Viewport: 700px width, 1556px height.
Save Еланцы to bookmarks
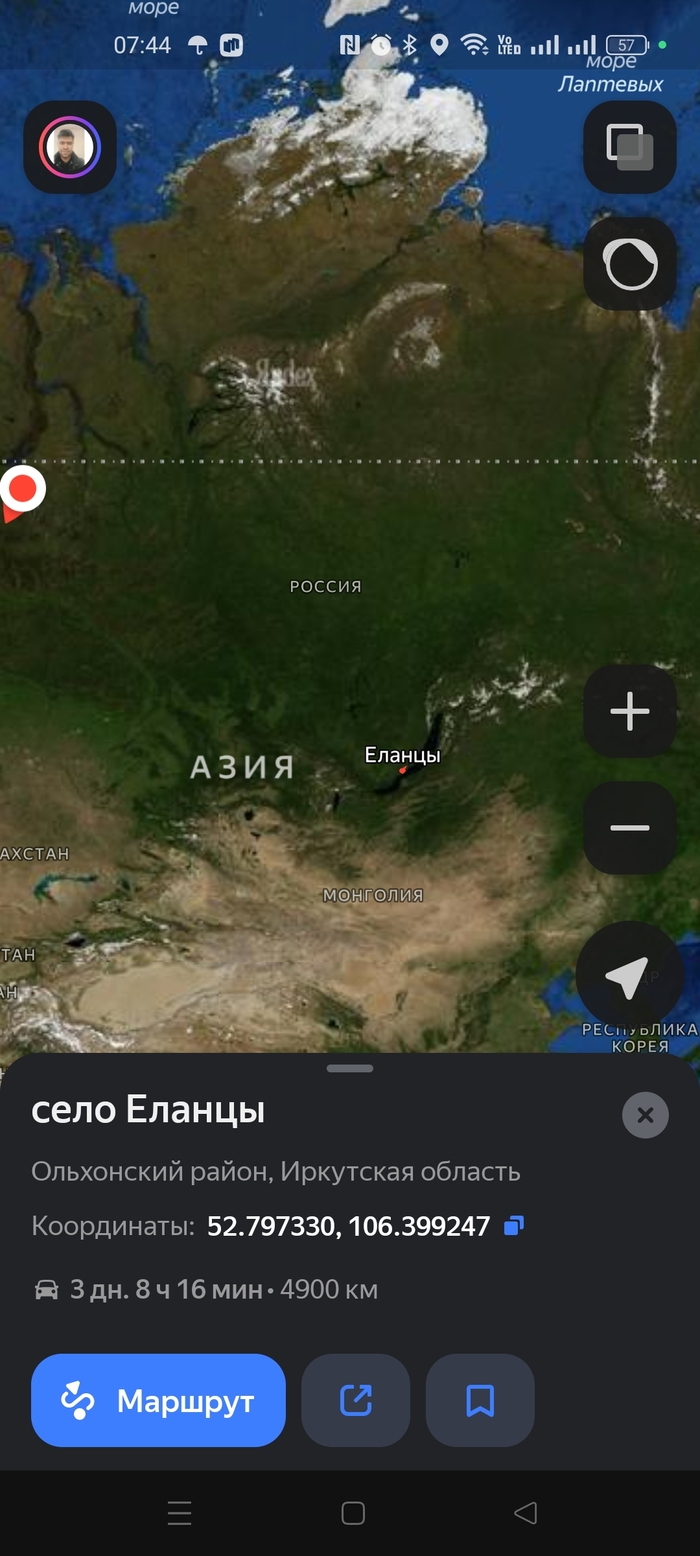480,1400
